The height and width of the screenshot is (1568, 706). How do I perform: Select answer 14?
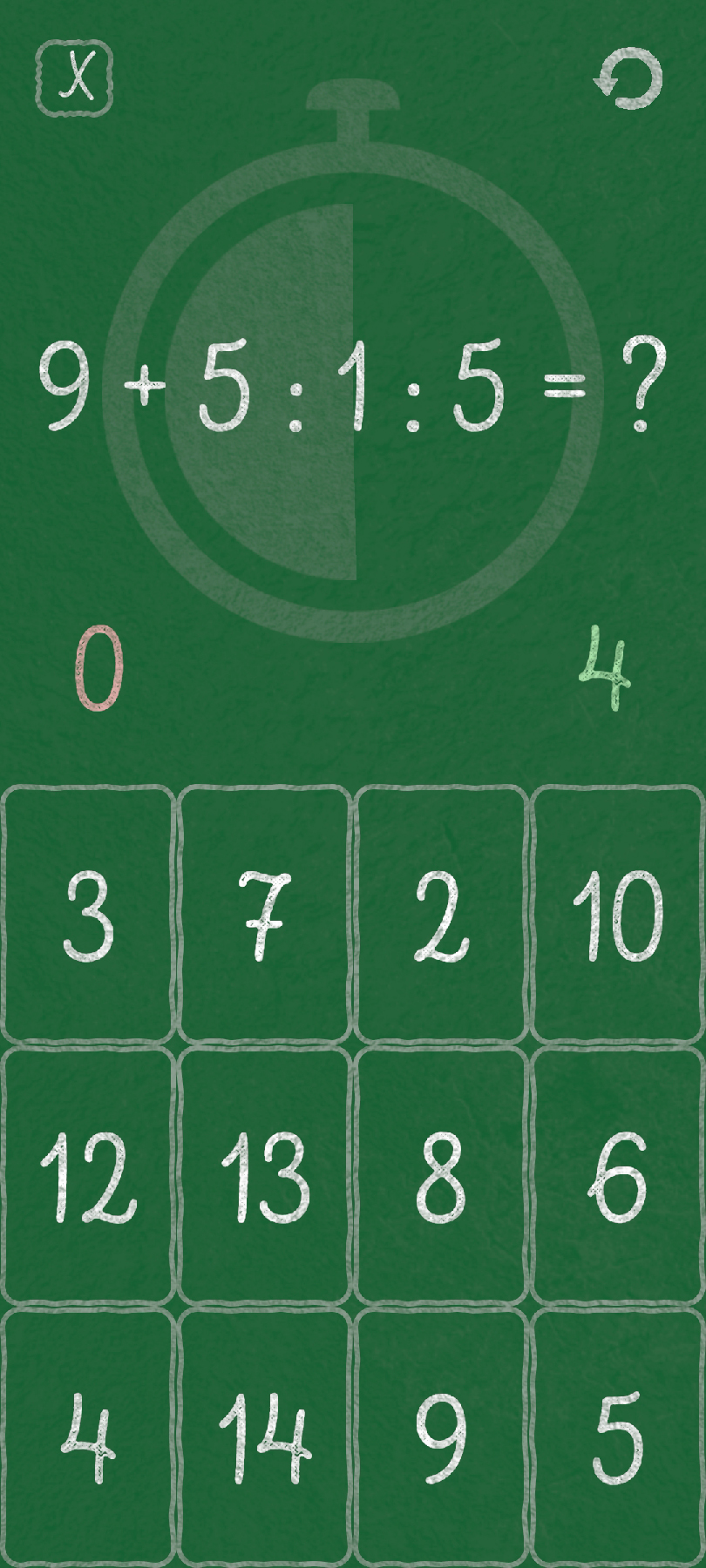[x=265, y=1437]
